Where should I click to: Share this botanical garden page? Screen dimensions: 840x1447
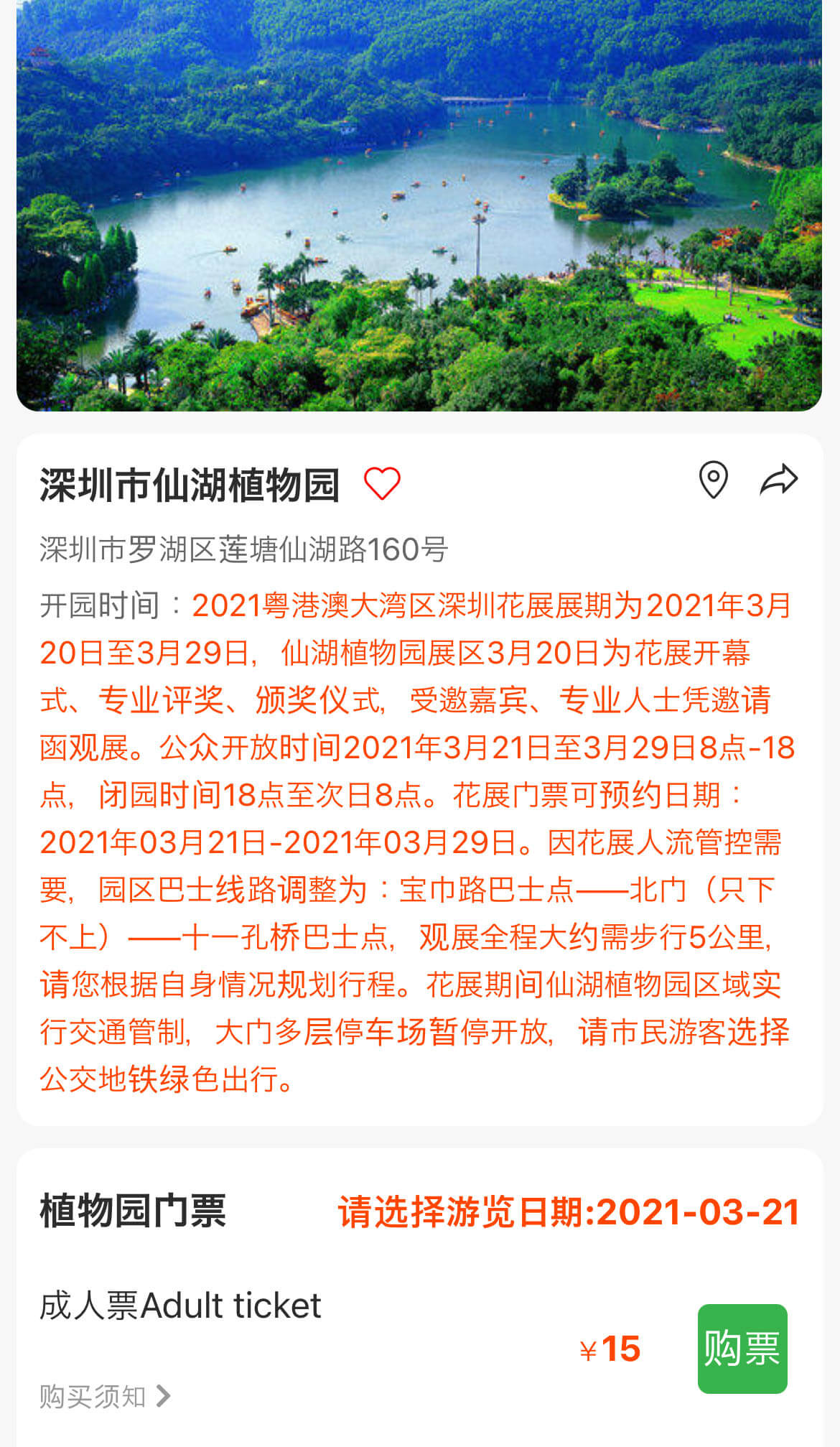coord(779,480)
